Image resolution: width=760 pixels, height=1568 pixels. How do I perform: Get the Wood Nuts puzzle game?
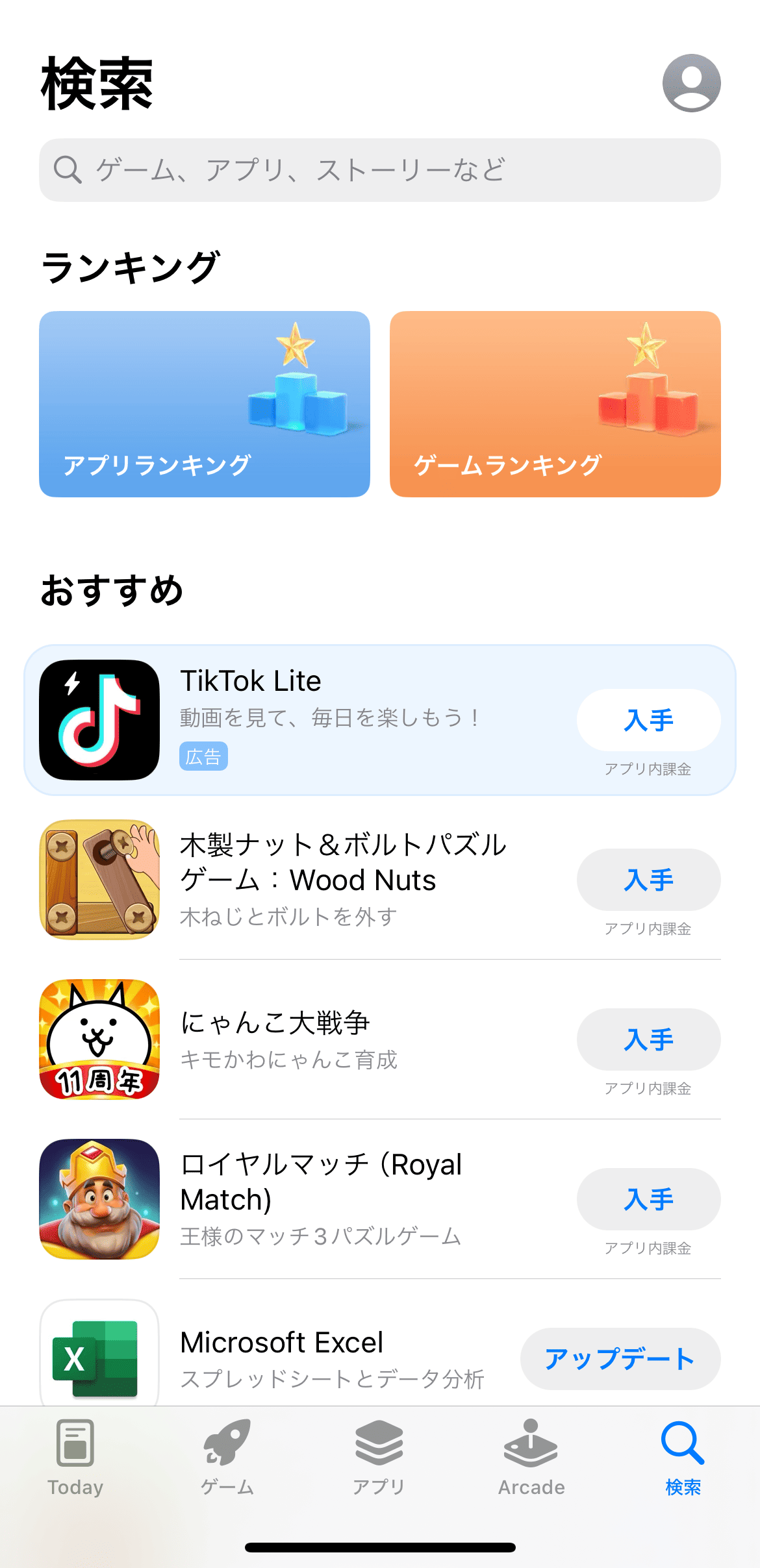pyautogui.click(x=648, y=880)
